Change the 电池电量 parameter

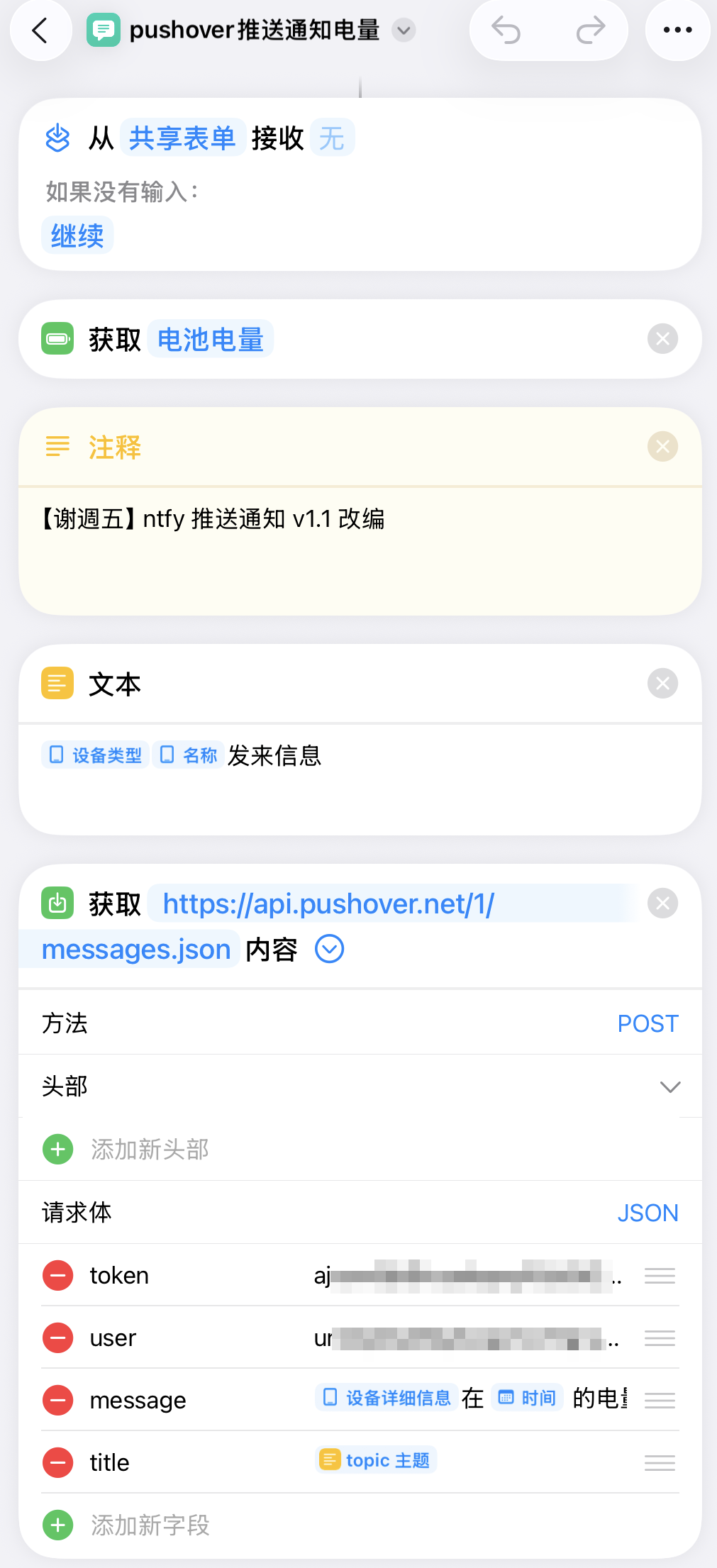[x=210, y=340]
